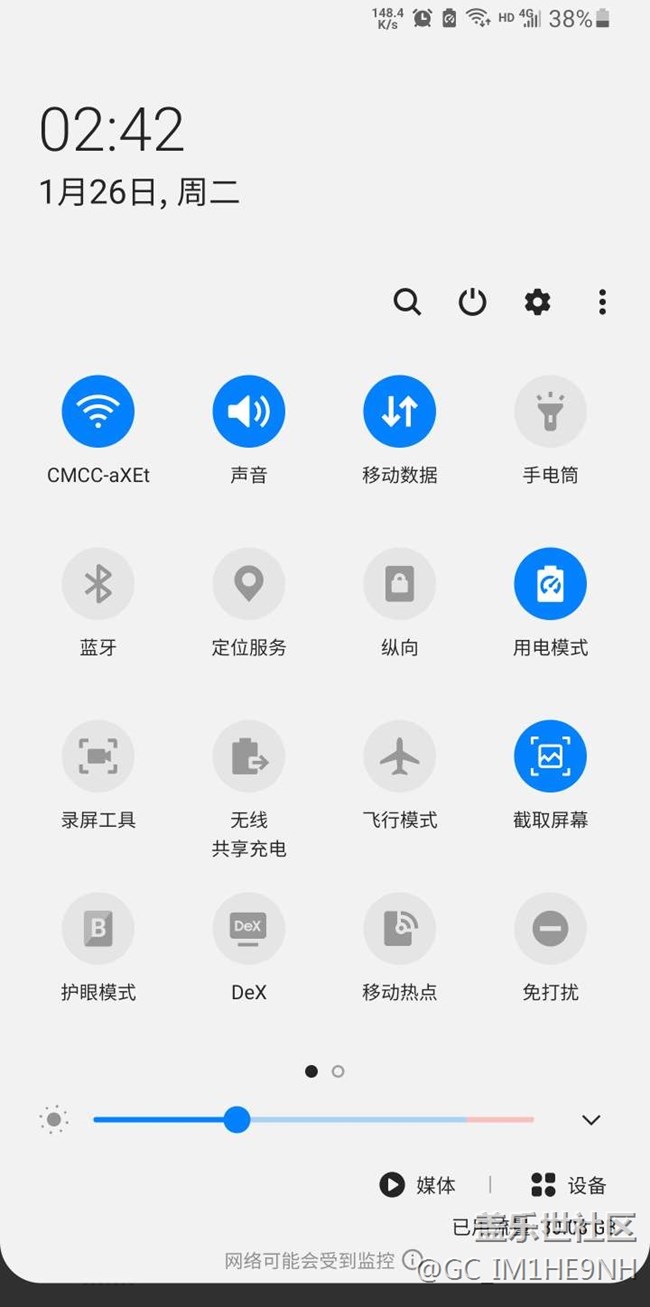Enable 无线共享充电 wireless power share
The width and height of the screenshot is (650, 1307).
(249, 757)
